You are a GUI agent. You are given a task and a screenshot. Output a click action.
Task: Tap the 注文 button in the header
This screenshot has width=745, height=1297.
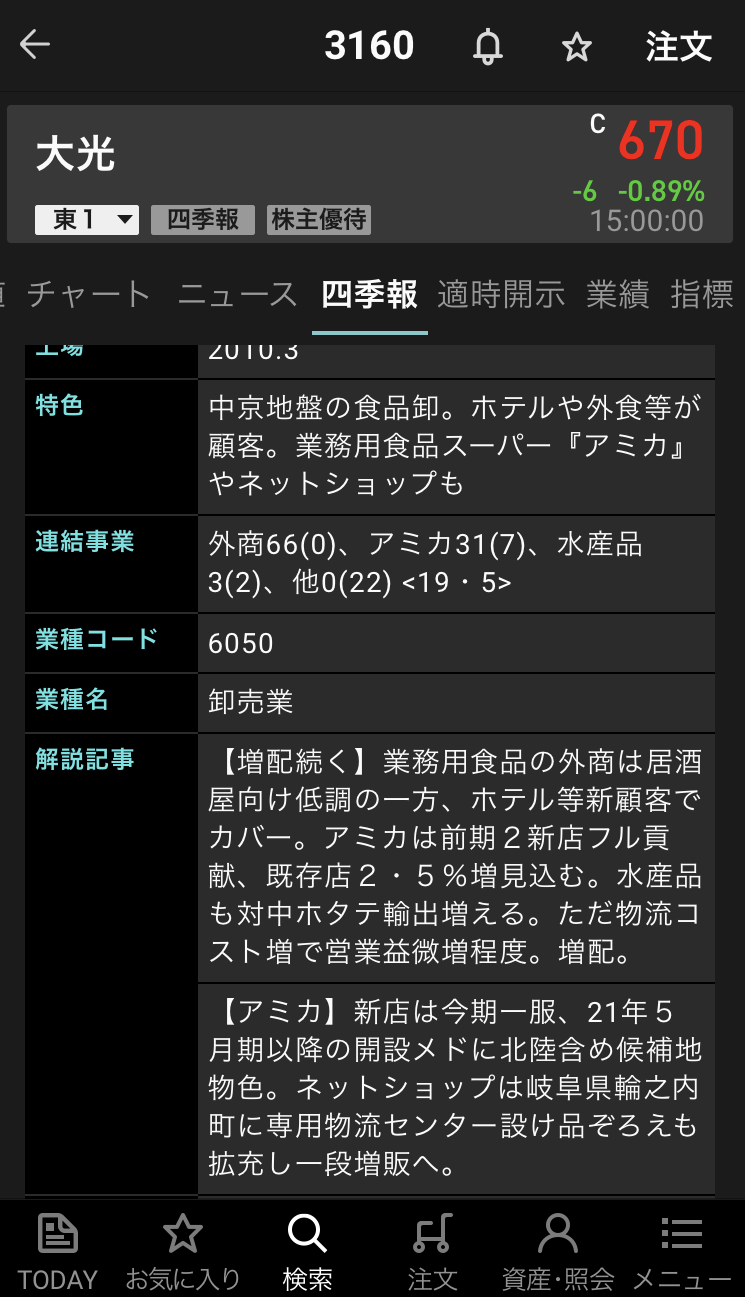tap(678, 46)
